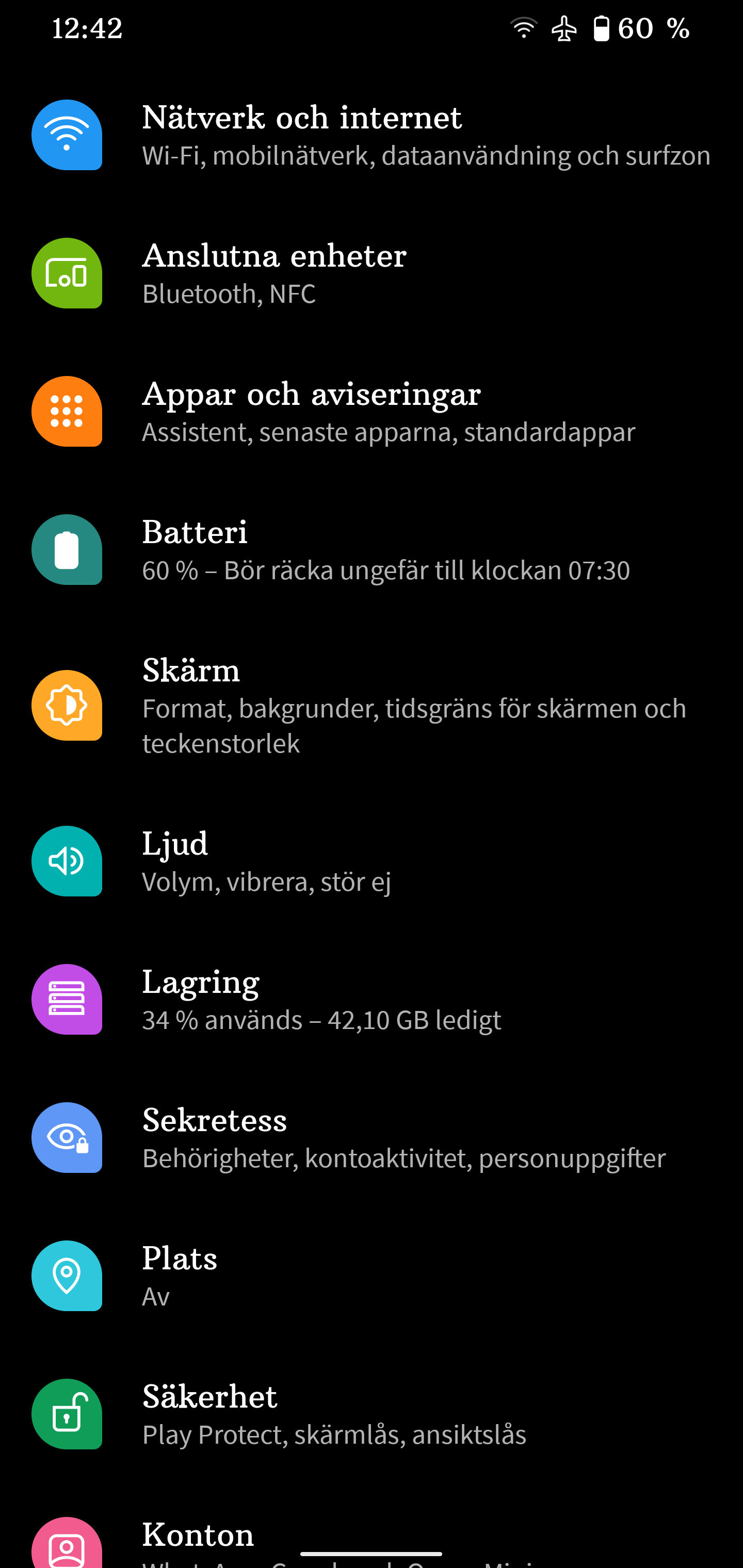Viewport: 743px width, 1568px height.
Task: Select the Ljud sound settings
Action: click(372, 861)
